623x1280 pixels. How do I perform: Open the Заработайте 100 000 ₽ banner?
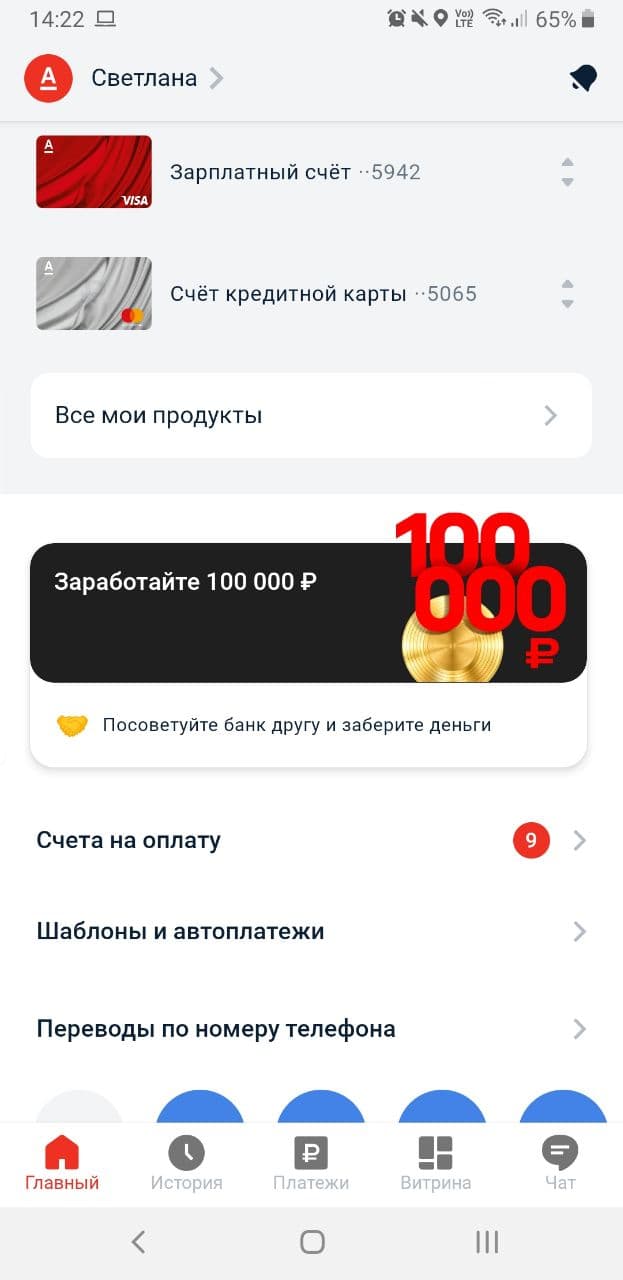308,613
